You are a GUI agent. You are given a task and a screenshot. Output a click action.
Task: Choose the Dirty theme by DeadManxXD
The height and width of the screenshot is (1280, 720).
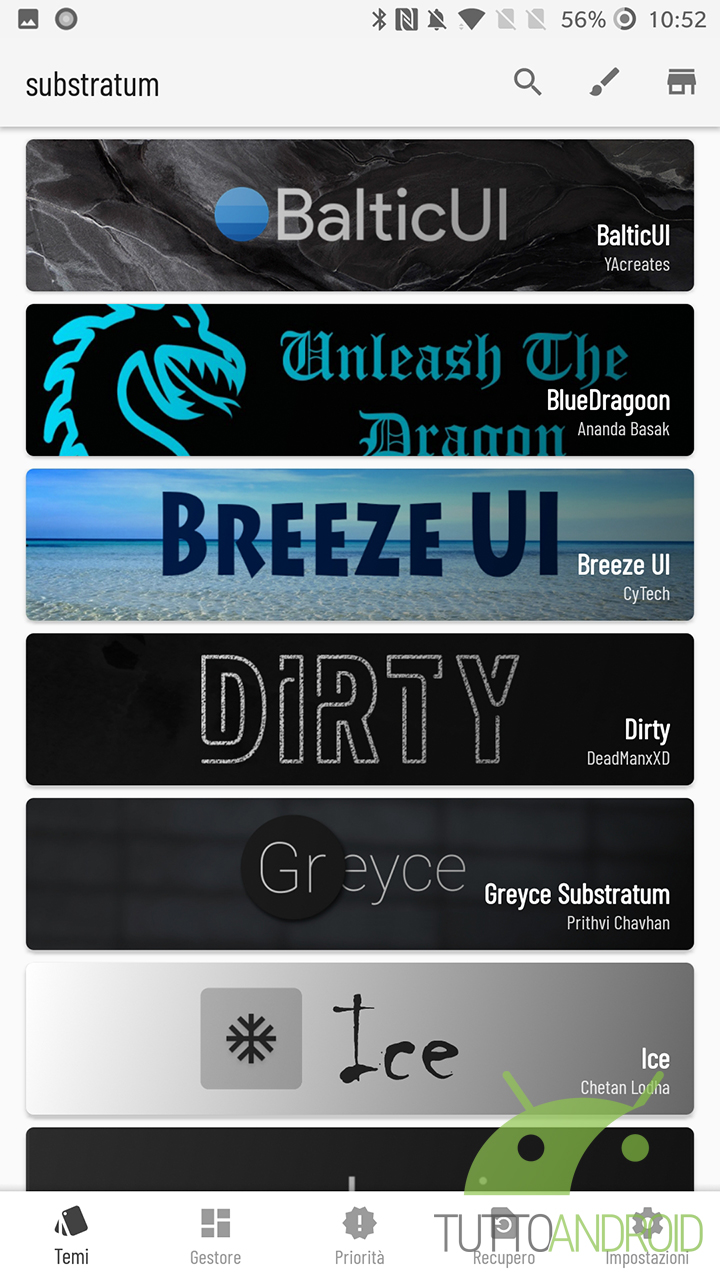(360, 709)
